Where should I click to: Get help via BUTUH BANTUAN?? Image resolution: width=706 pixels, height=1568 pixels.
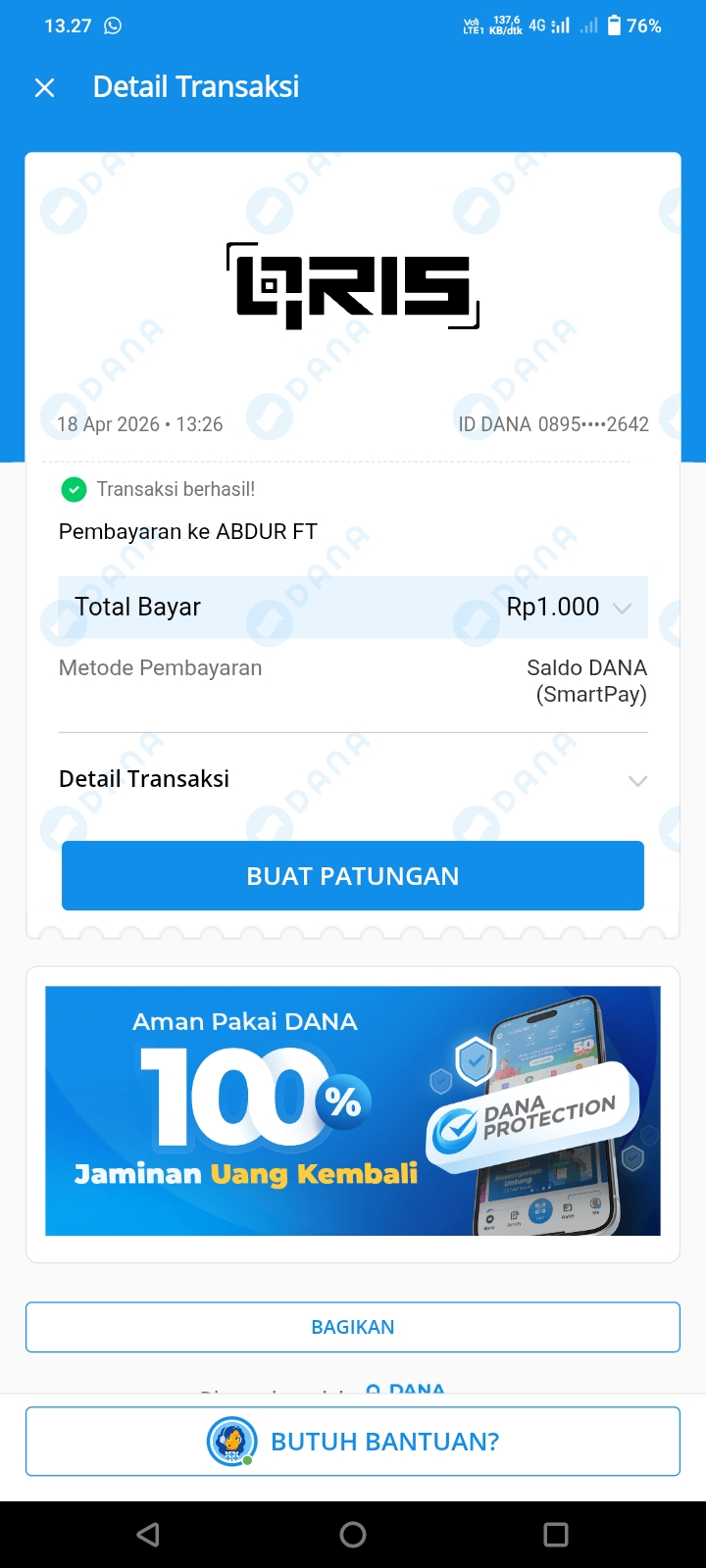coord(353,1442)
